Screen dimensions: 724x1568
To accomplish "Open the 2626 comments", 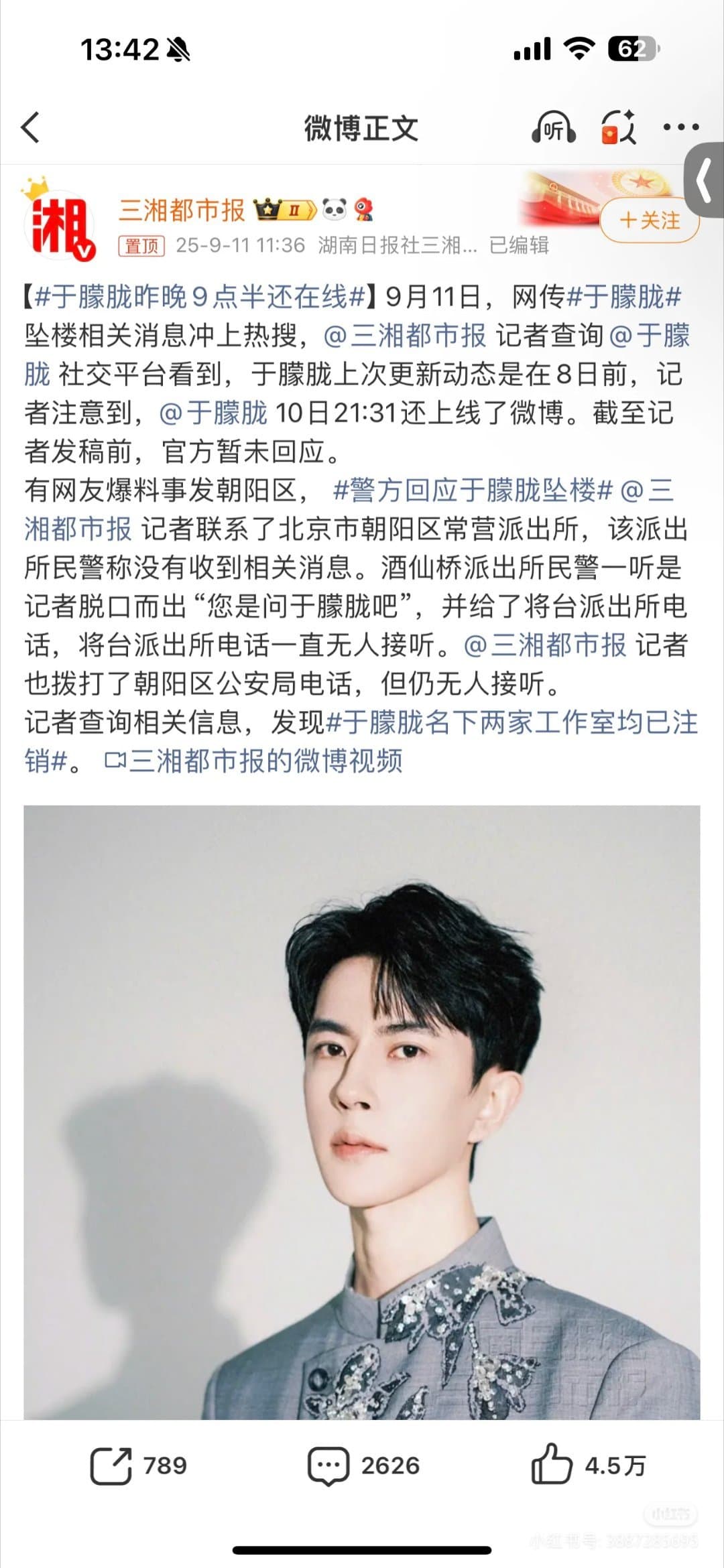I will click(364, 1465).
